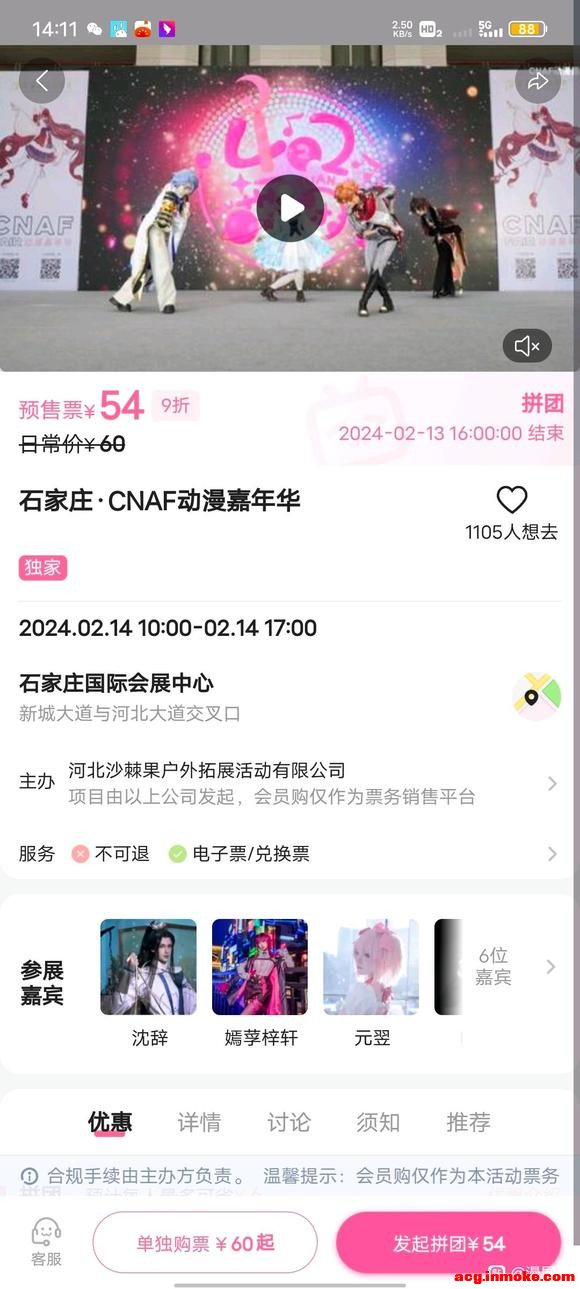This screenshot has height=1289, width=580.
Task: Start a group purchase for ¥54
Action: [x=449, y=1243]
